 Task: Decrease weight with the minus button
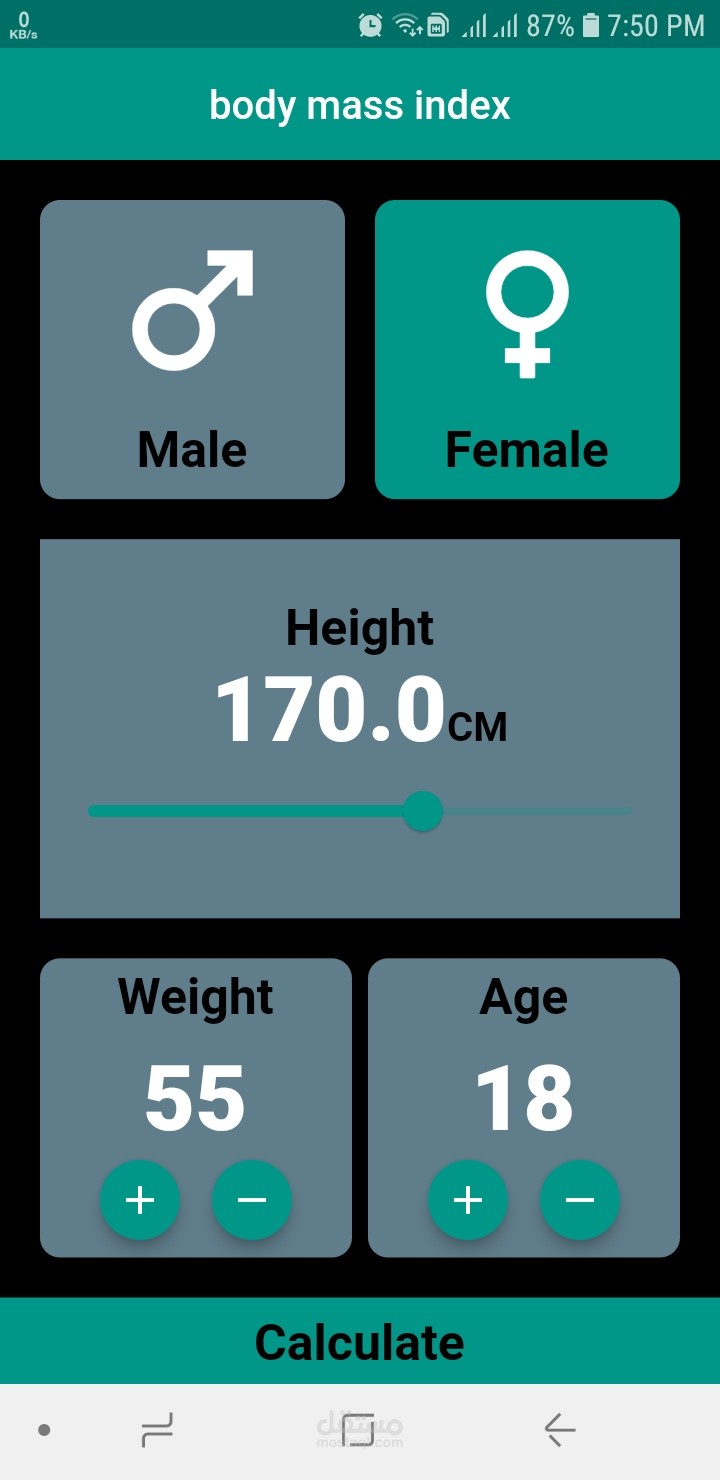252,1200
